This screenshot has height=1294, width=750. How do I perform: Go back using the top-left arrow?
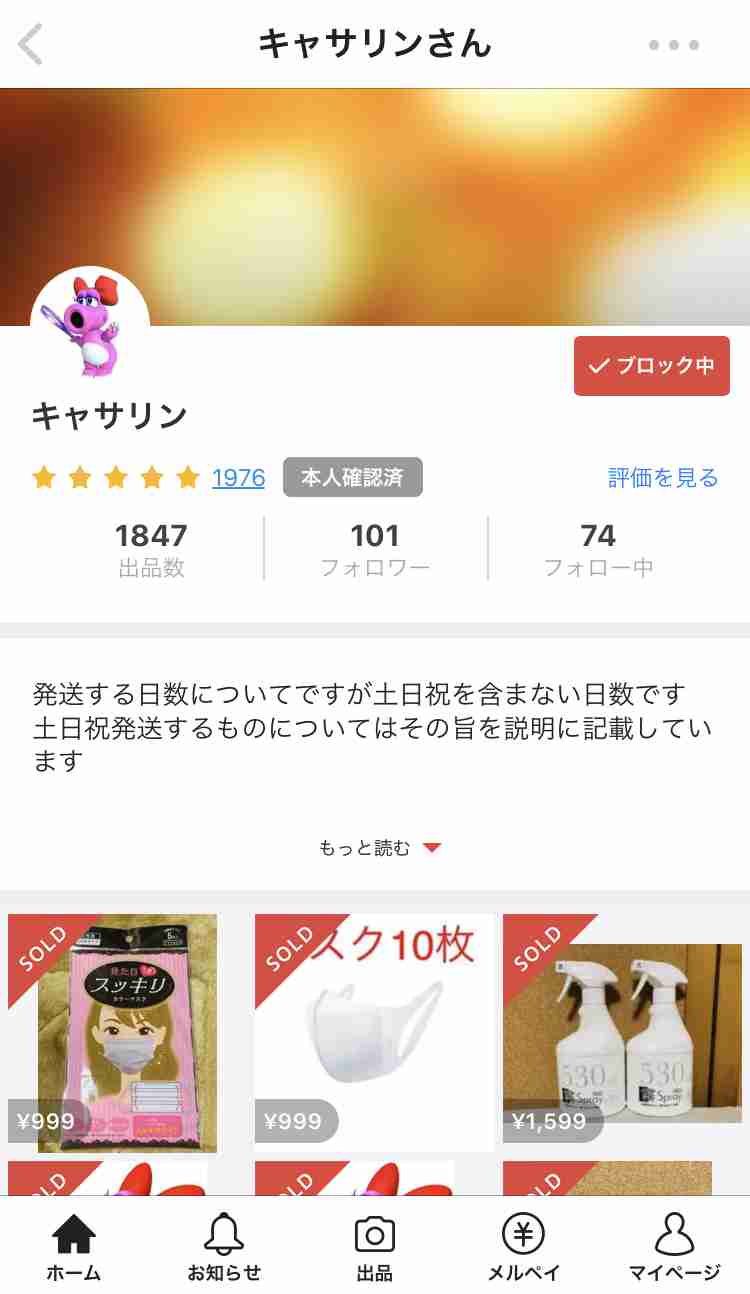tap(31, 45)
